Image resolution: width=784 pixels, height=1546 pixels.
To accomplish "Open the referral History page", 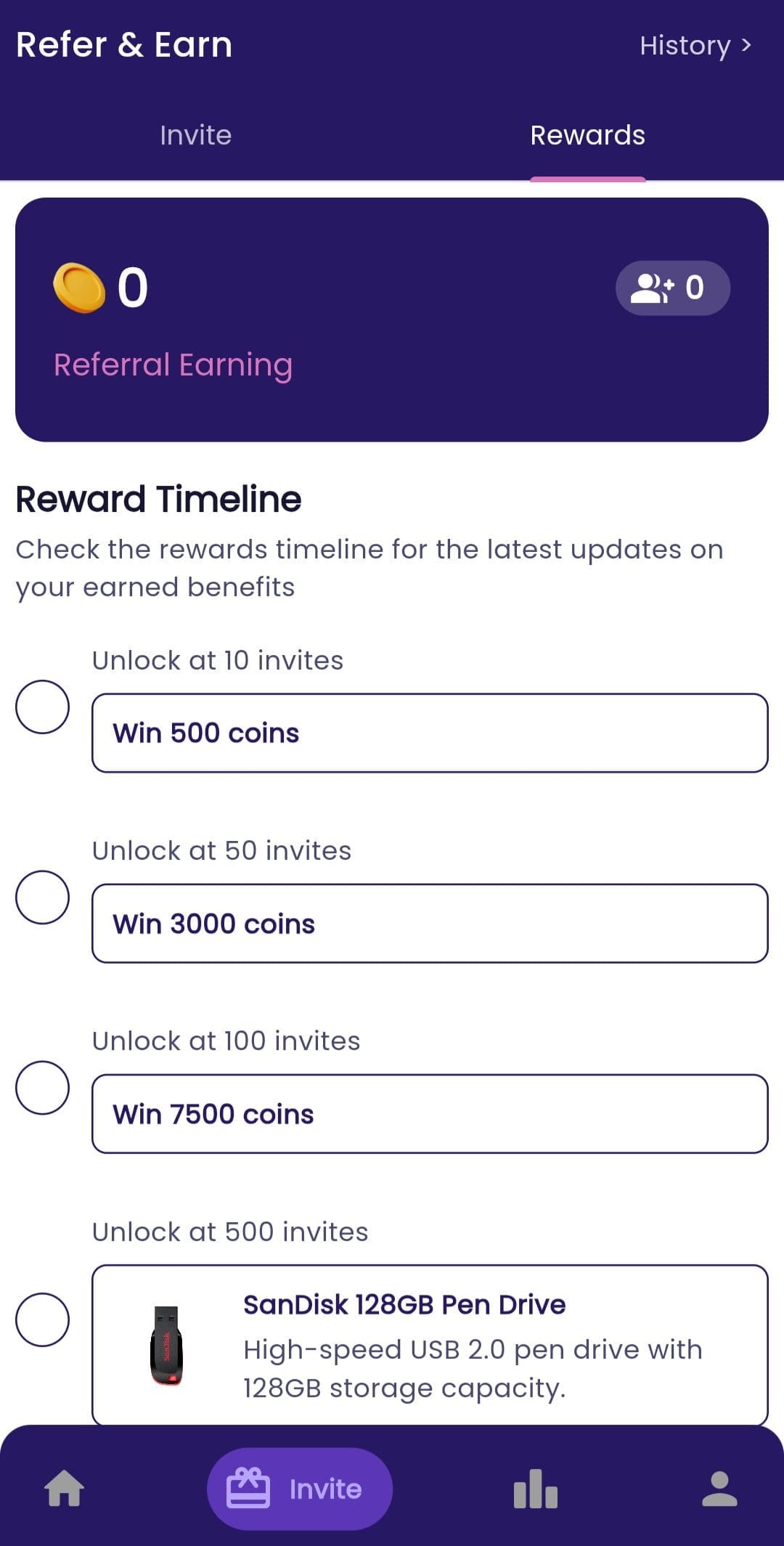I will point(695,46).
